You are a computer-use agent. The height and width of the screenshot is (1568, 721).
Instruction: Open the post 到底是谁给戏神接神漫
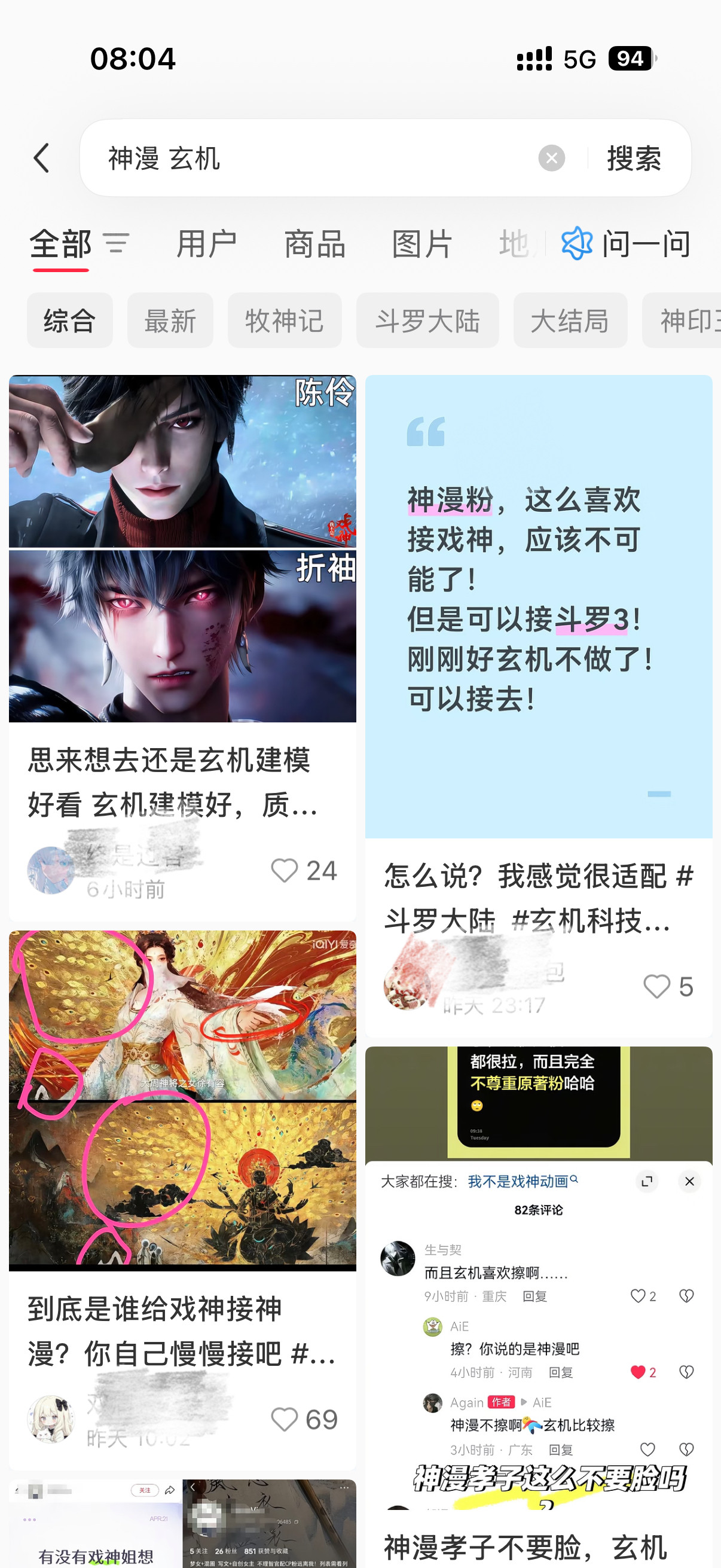pos(182,1330)
